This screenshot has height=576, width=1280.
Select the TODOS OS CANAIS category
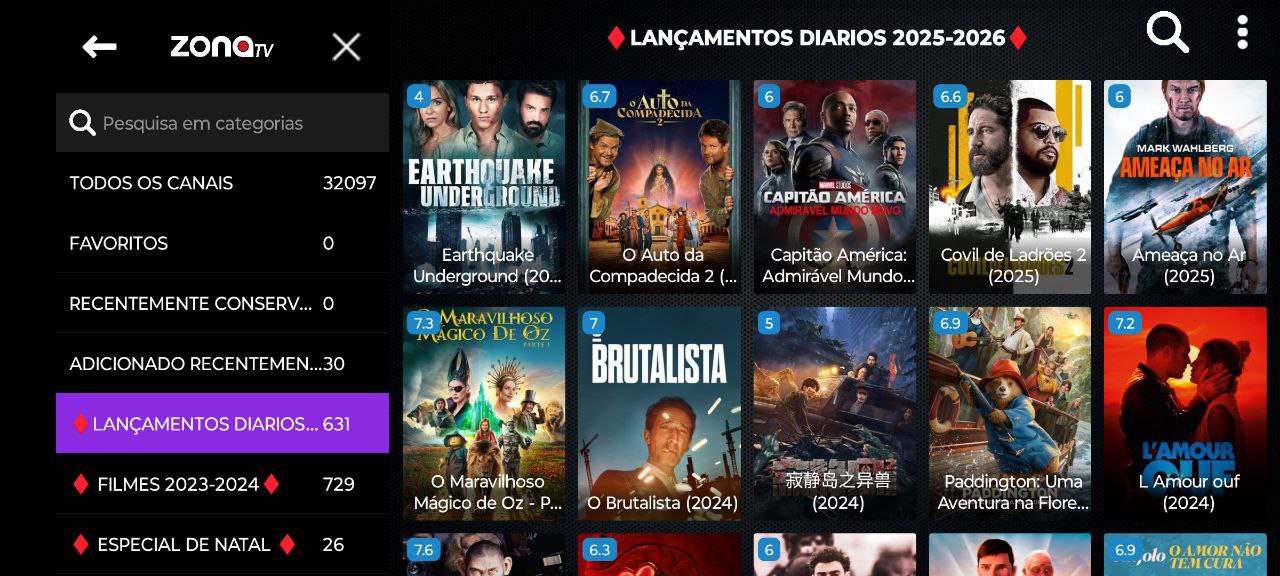click(222, 183)
